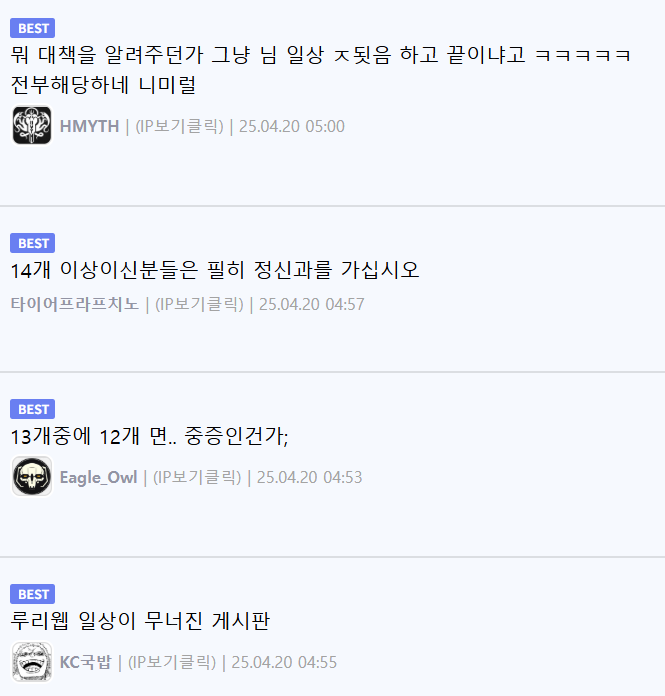Reveal IP for HMYTH's comment

180,126
